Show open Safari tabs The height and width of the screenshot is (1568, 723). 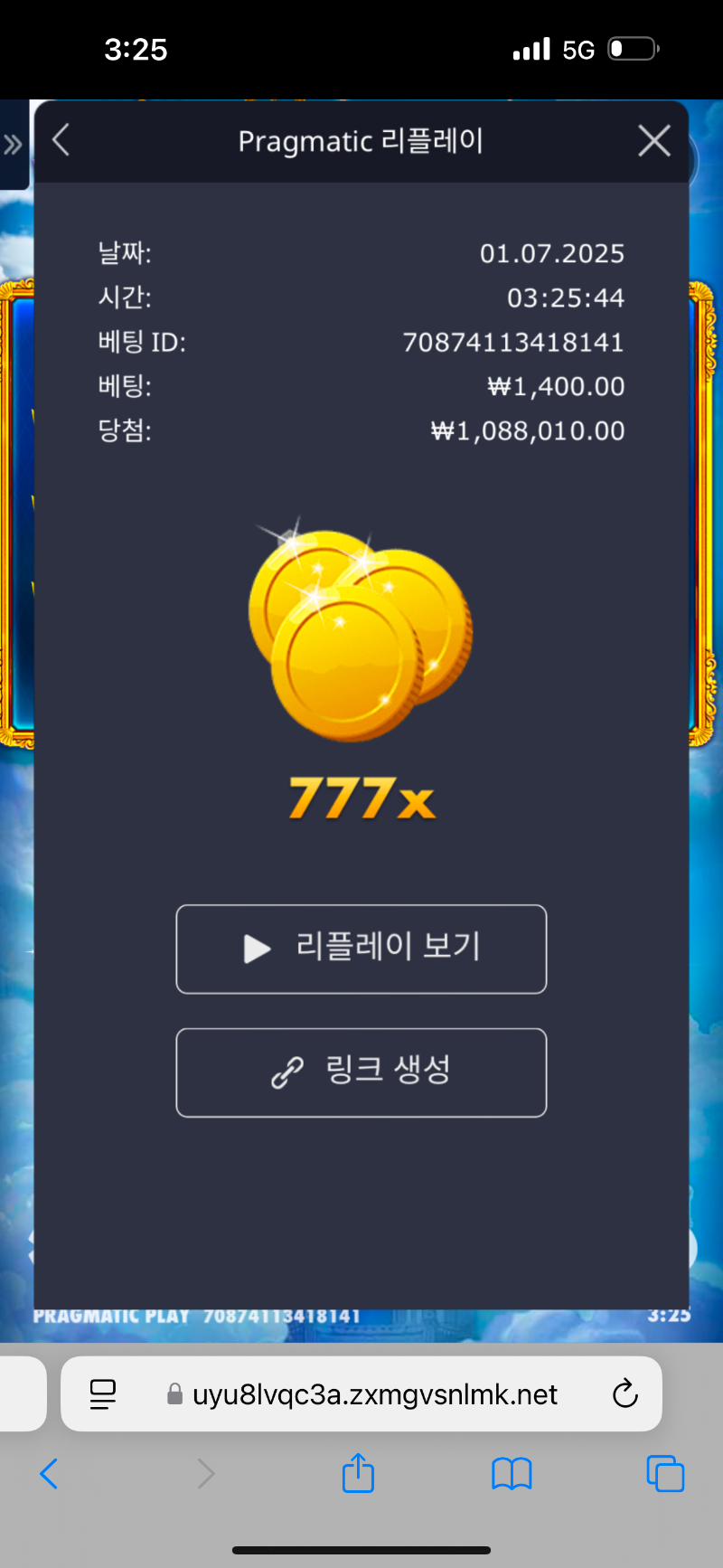[x=665, y=1474]
